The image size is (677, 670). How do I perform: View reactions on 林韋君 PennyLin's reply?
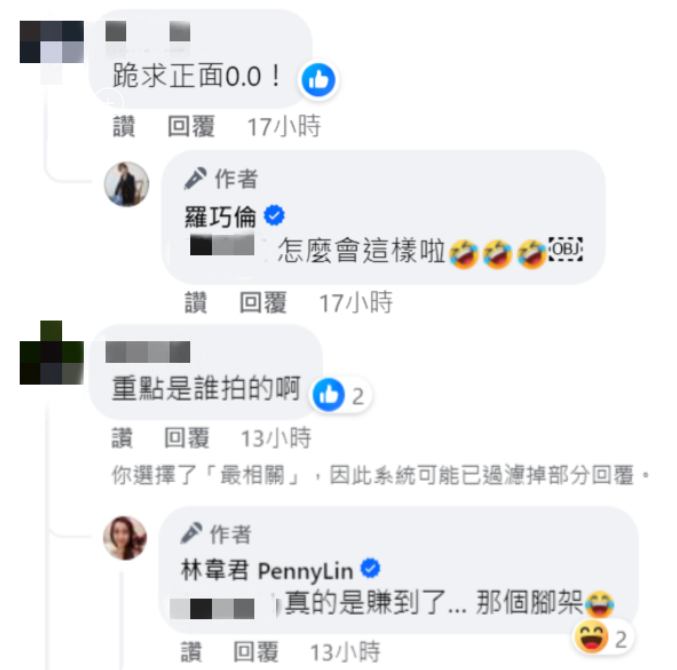pyautogui.click(x=605, y=636)
